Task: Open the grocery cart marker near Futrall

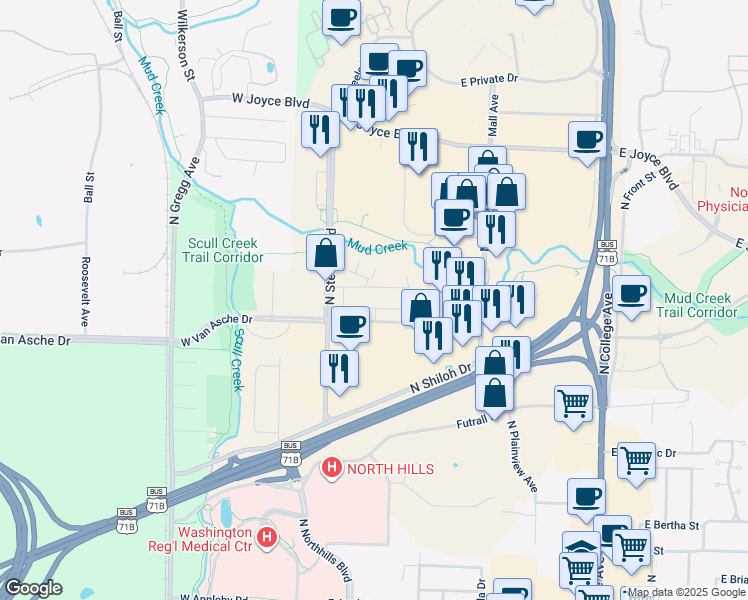Action: (x=573, y=404)
